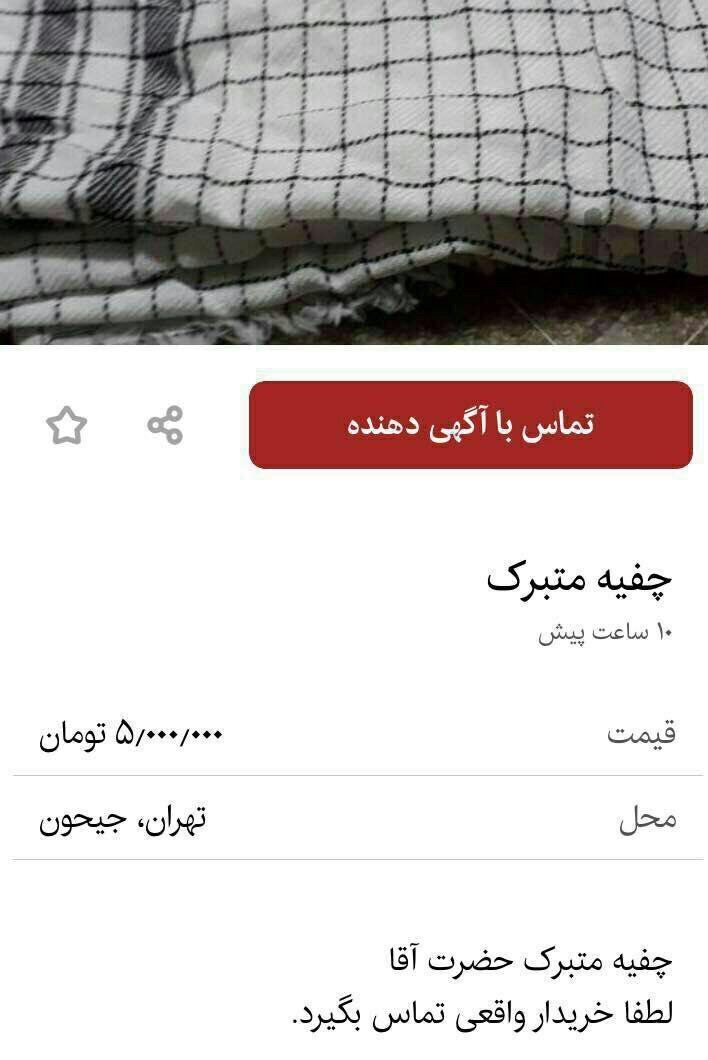Open the checkered scarf listing photo
Viewport: 708px width, 1060px height.
354,170
